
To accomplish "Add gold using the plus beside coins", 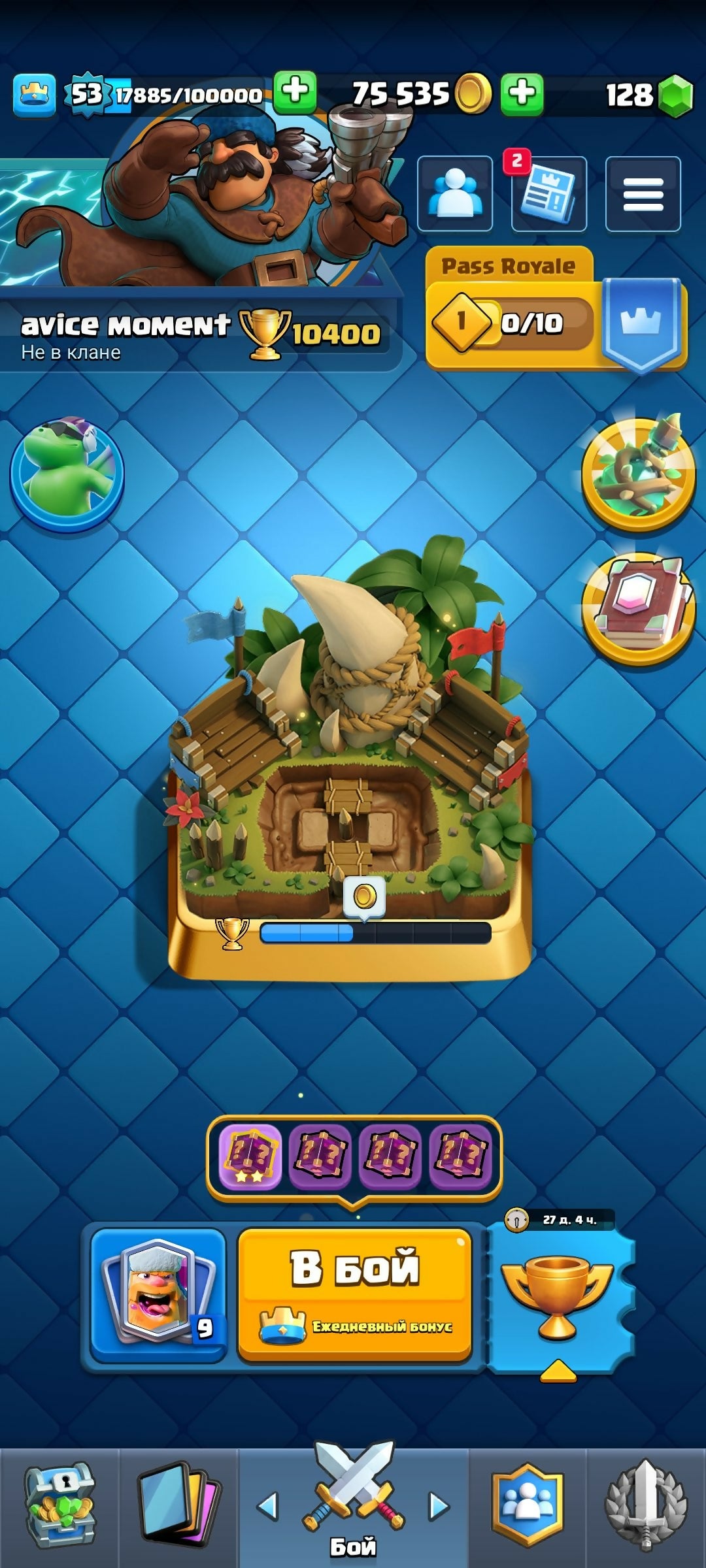I will pos(522,93).
